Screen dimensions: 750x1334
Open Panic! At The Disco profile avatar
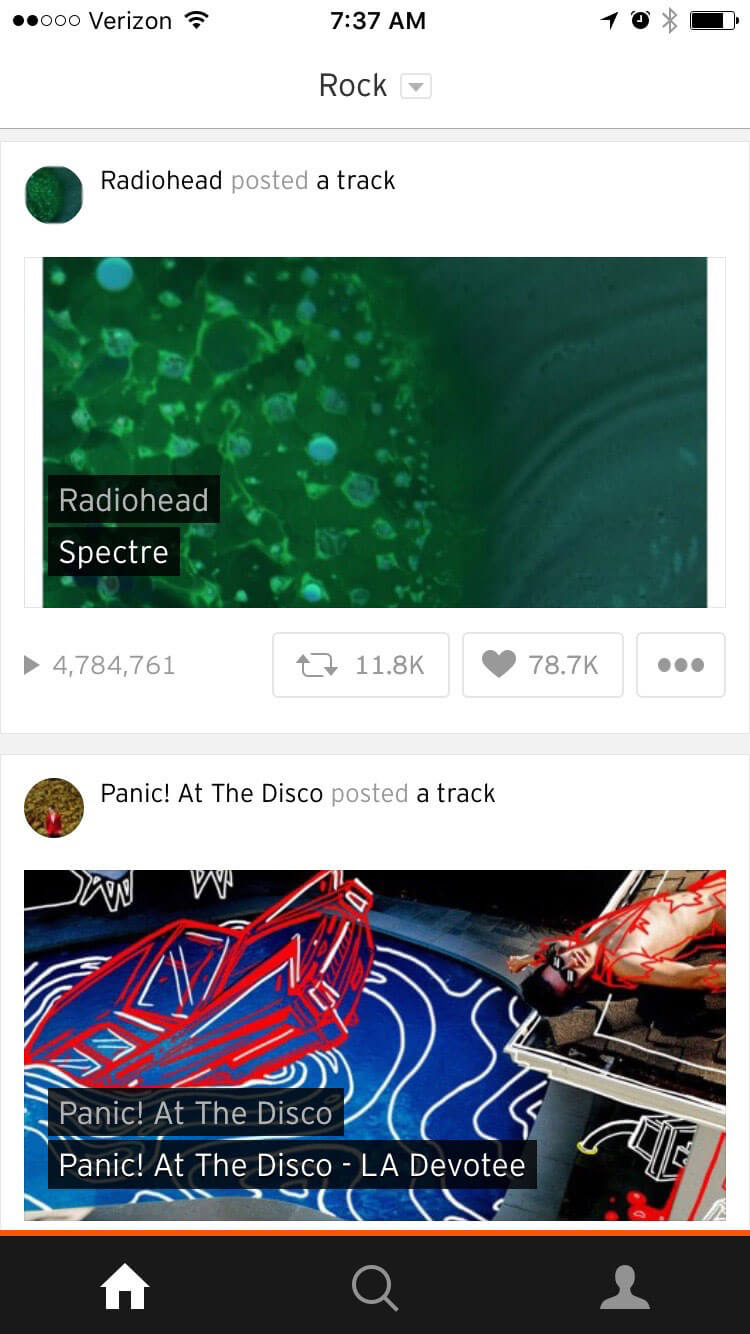54,807
